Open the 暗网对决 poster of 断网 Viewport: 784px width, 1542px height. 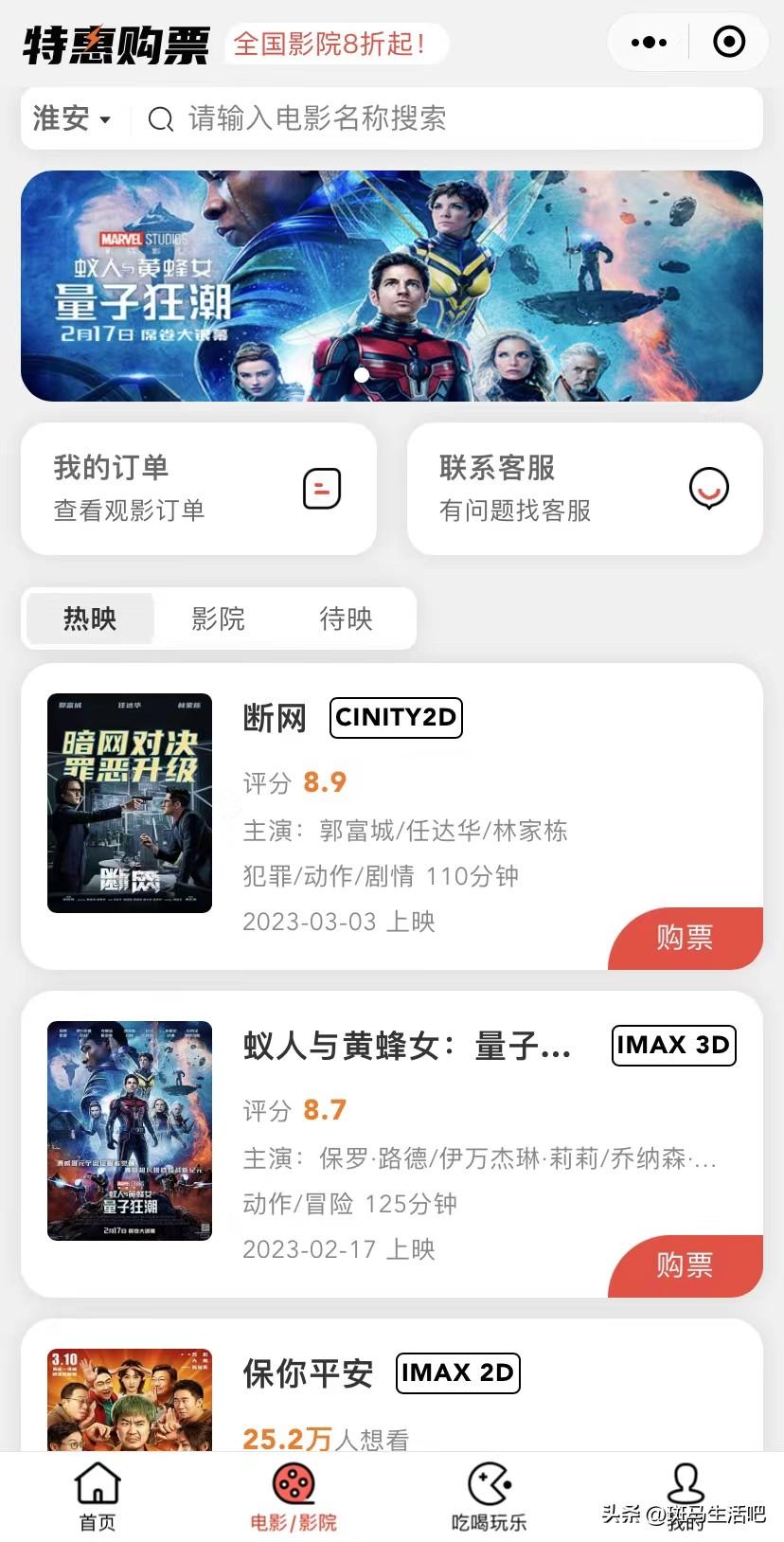(x=129, y=802)
